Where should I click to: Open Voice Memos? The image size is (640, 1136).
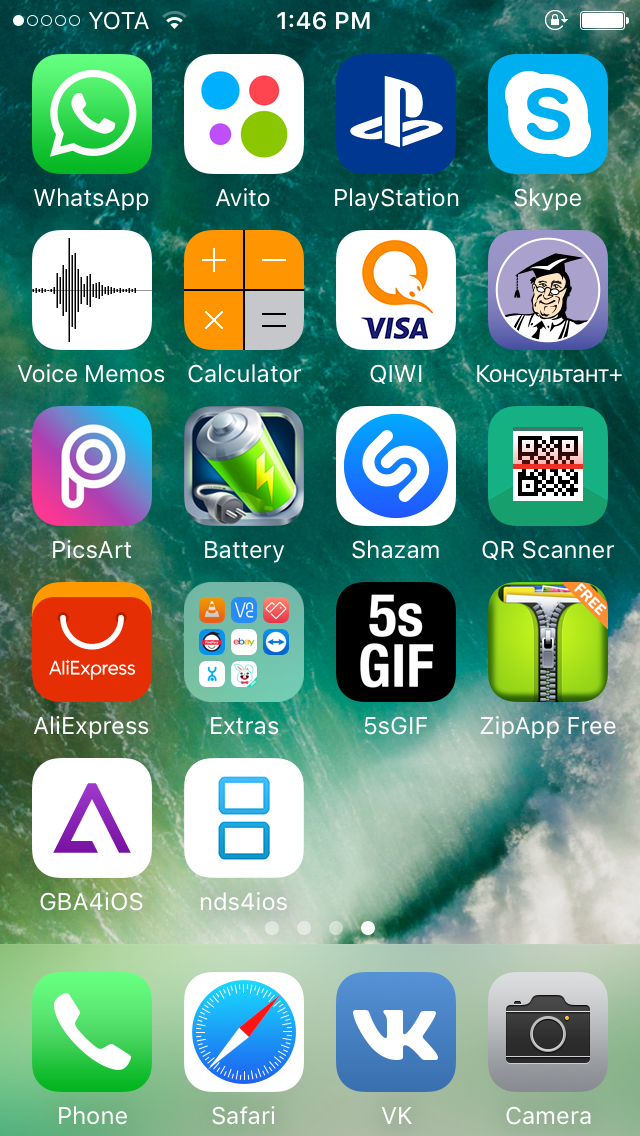tap(91, 290)
